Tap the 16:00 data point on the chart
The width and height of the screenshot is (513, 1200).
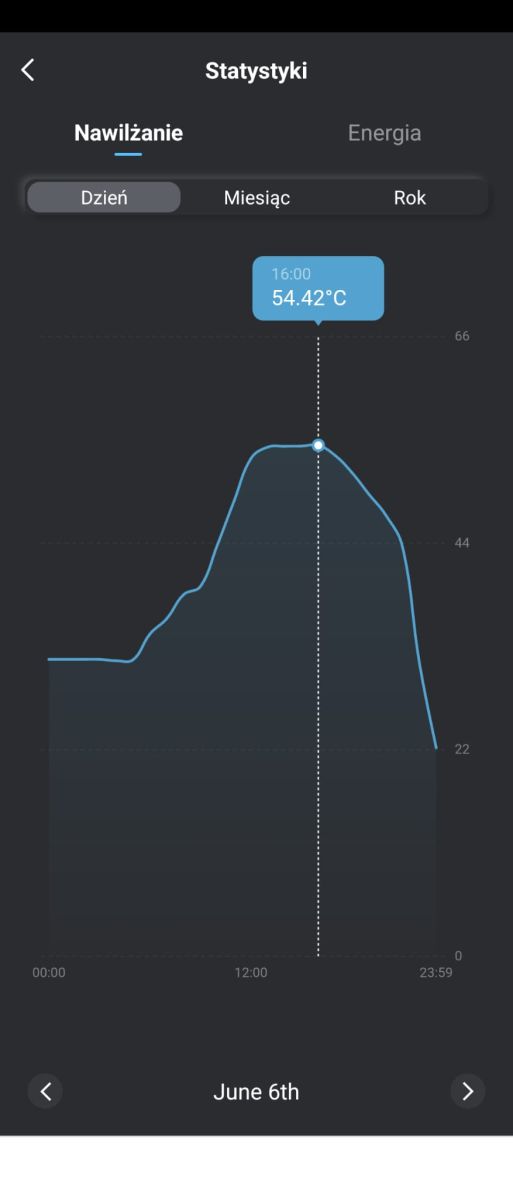coord(318,445)
